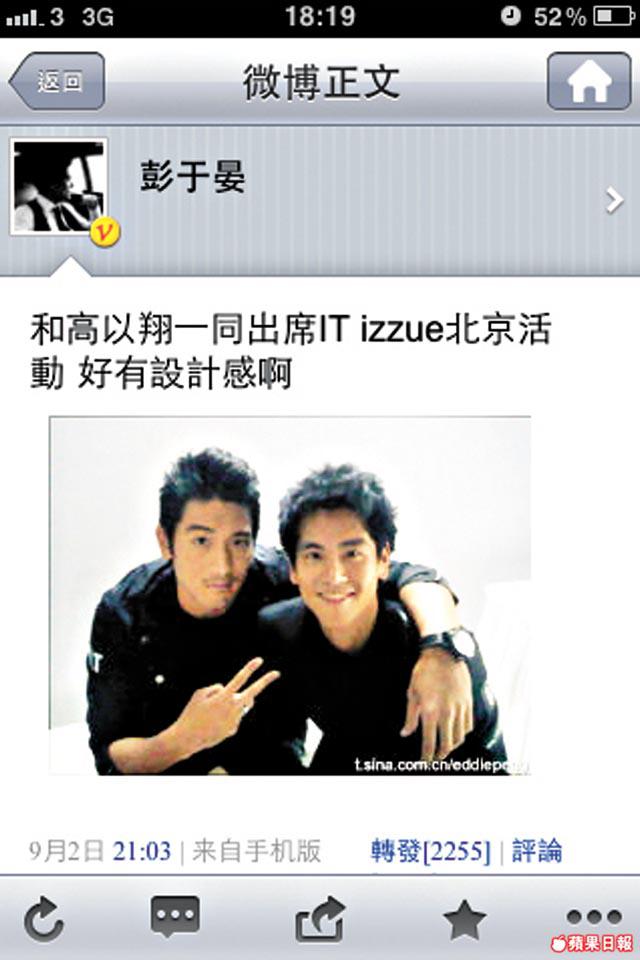View the attached photo in the post
The image size is (640, 960).
point(290,595)
